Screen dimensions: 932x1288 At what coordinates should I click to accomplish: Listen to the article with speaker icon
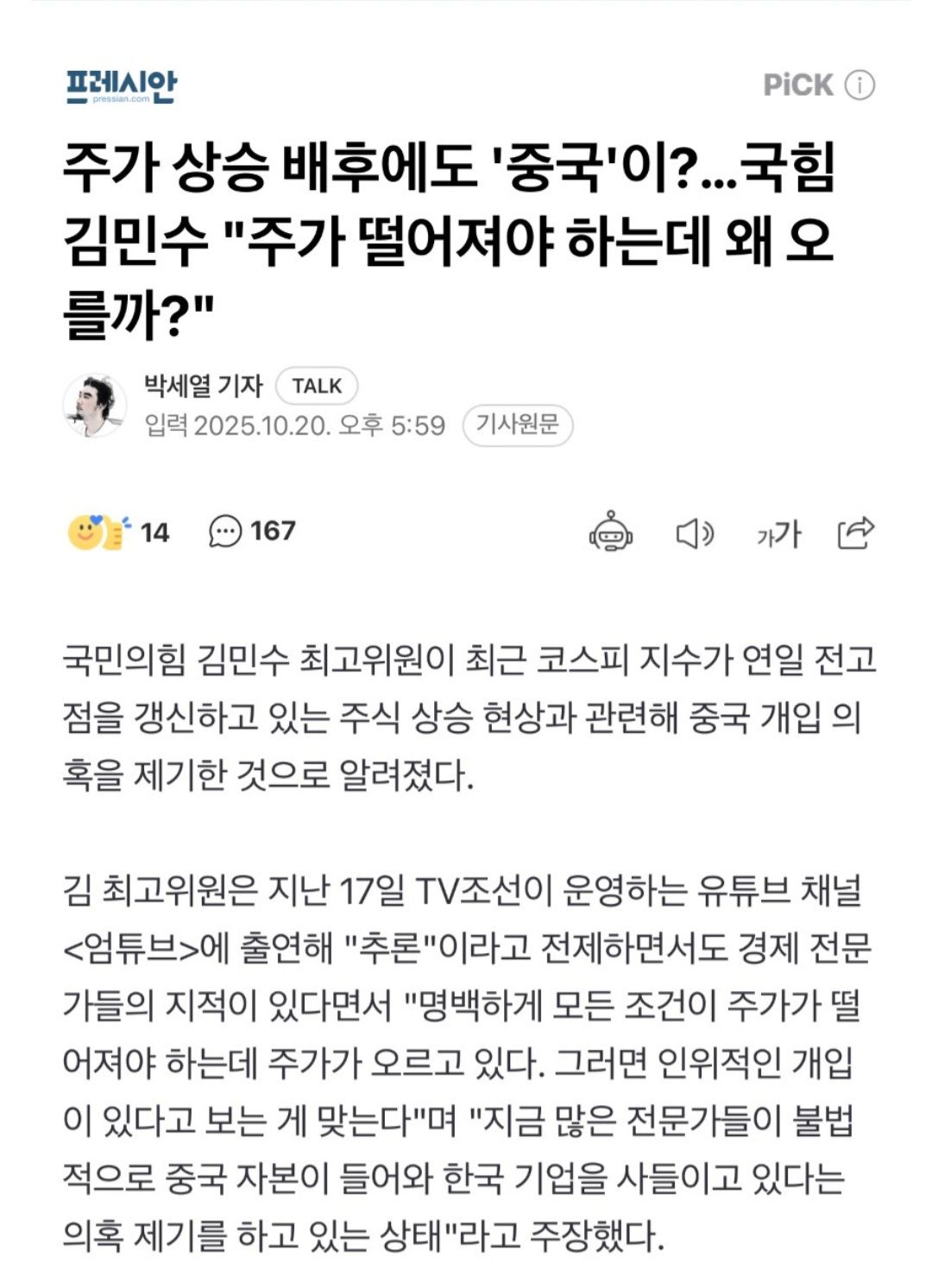[x=694, y=534]
